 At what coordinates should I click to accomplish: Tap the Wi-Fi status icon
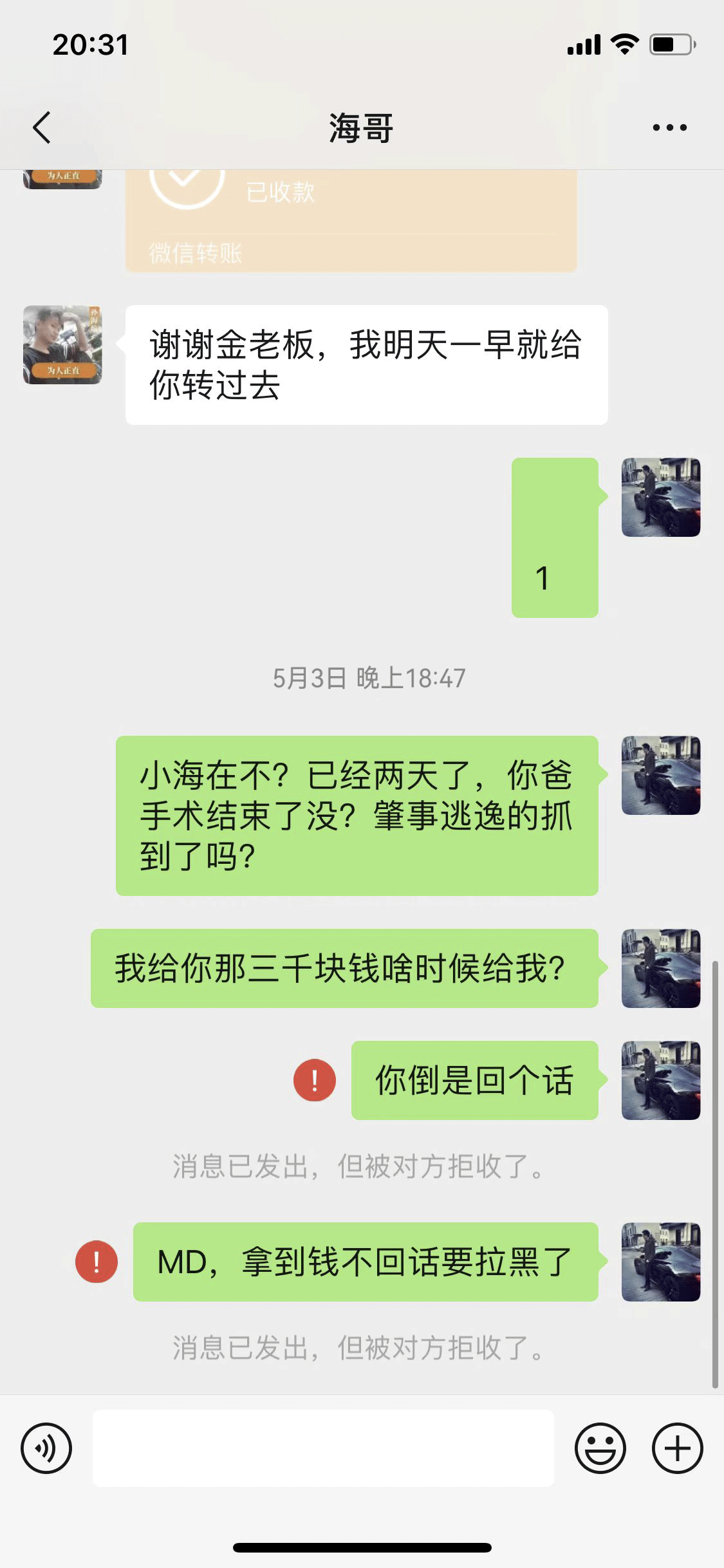[x=622, y=44]
